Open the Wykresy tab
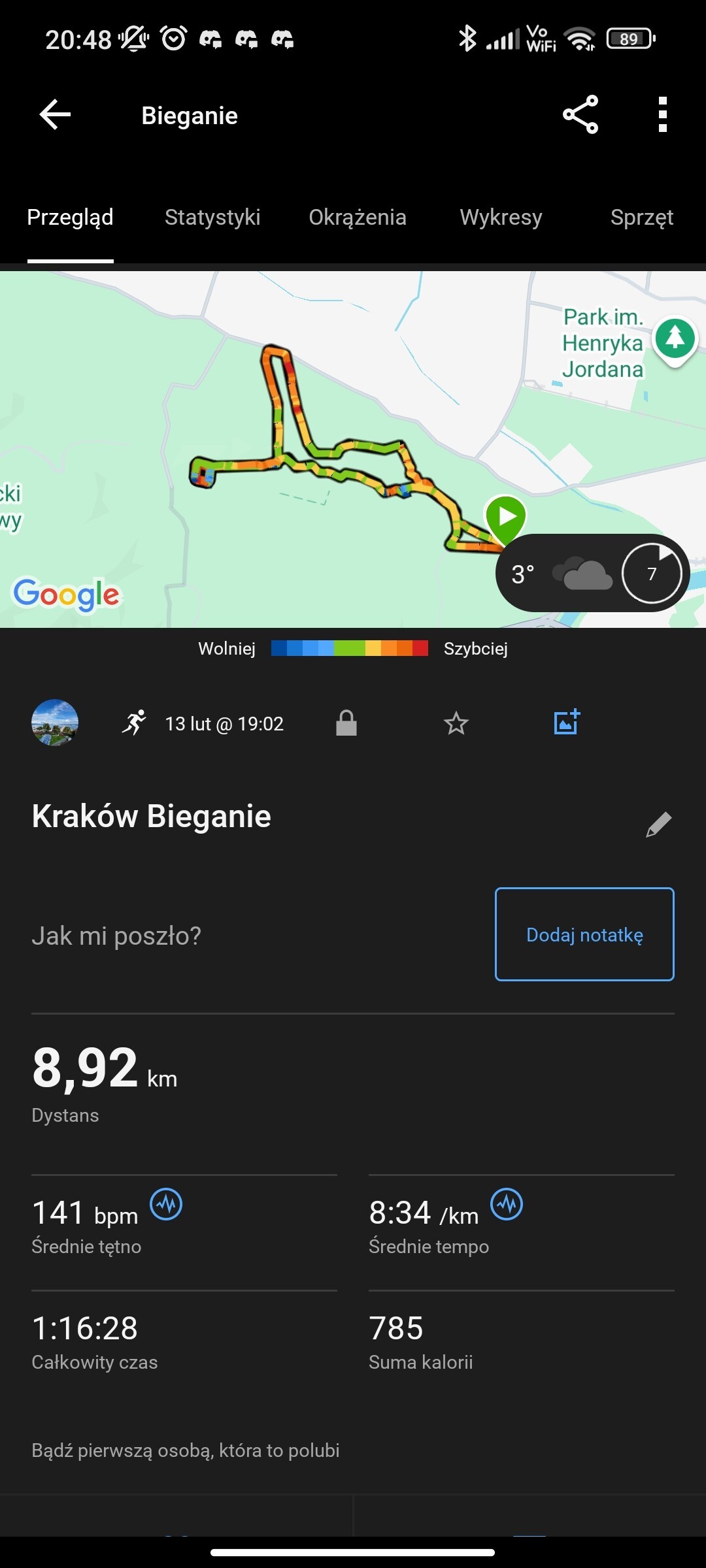This screenshot has width=706, height=1568. (x=501, y=217)
